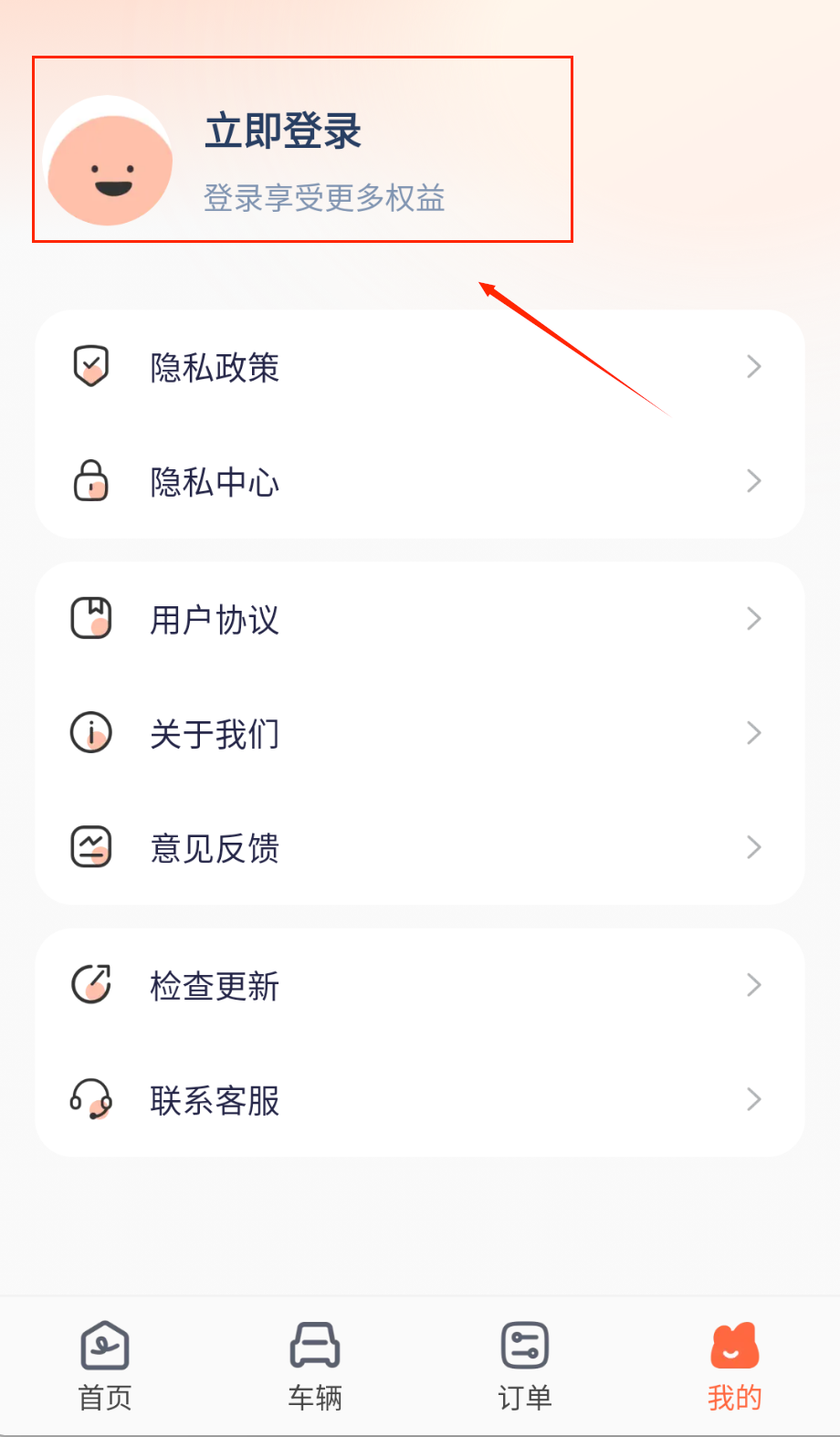Go to 意见反馈

pos(418,847)
